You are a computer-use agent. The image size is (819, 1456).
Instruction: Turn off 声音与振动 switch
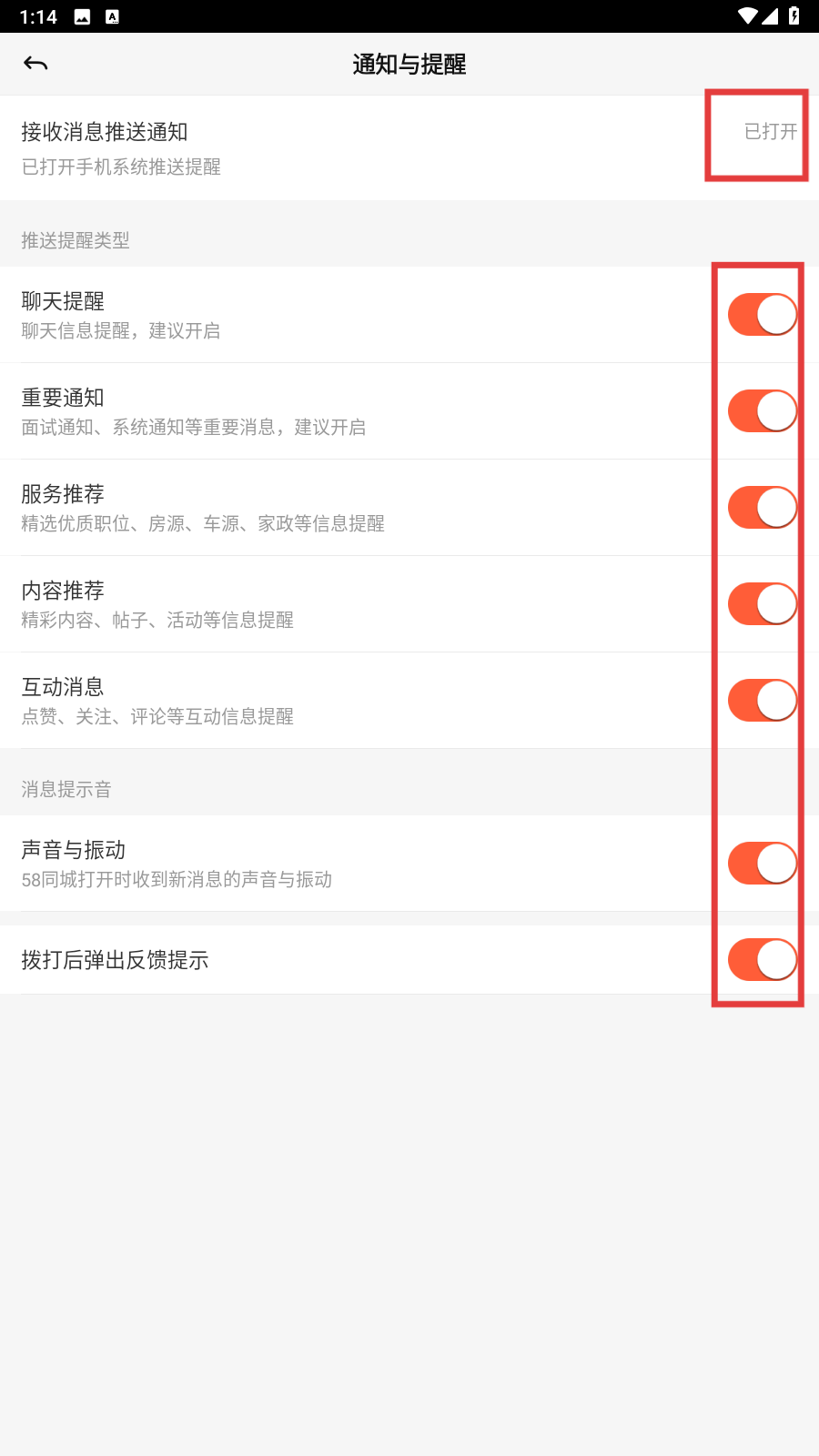[763, 864]
